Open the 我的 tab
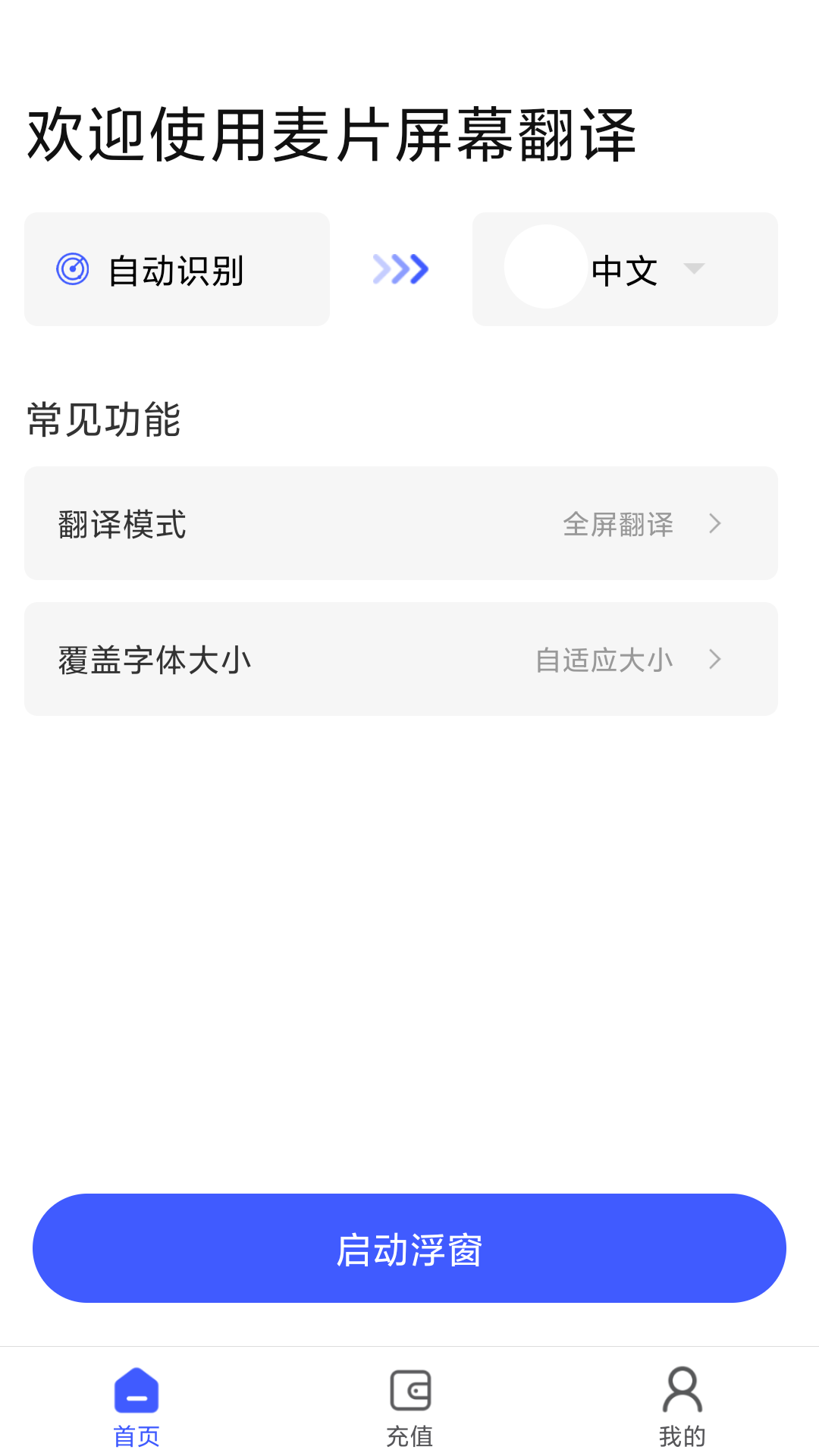819x1456 pixels. coord(682,1407)
